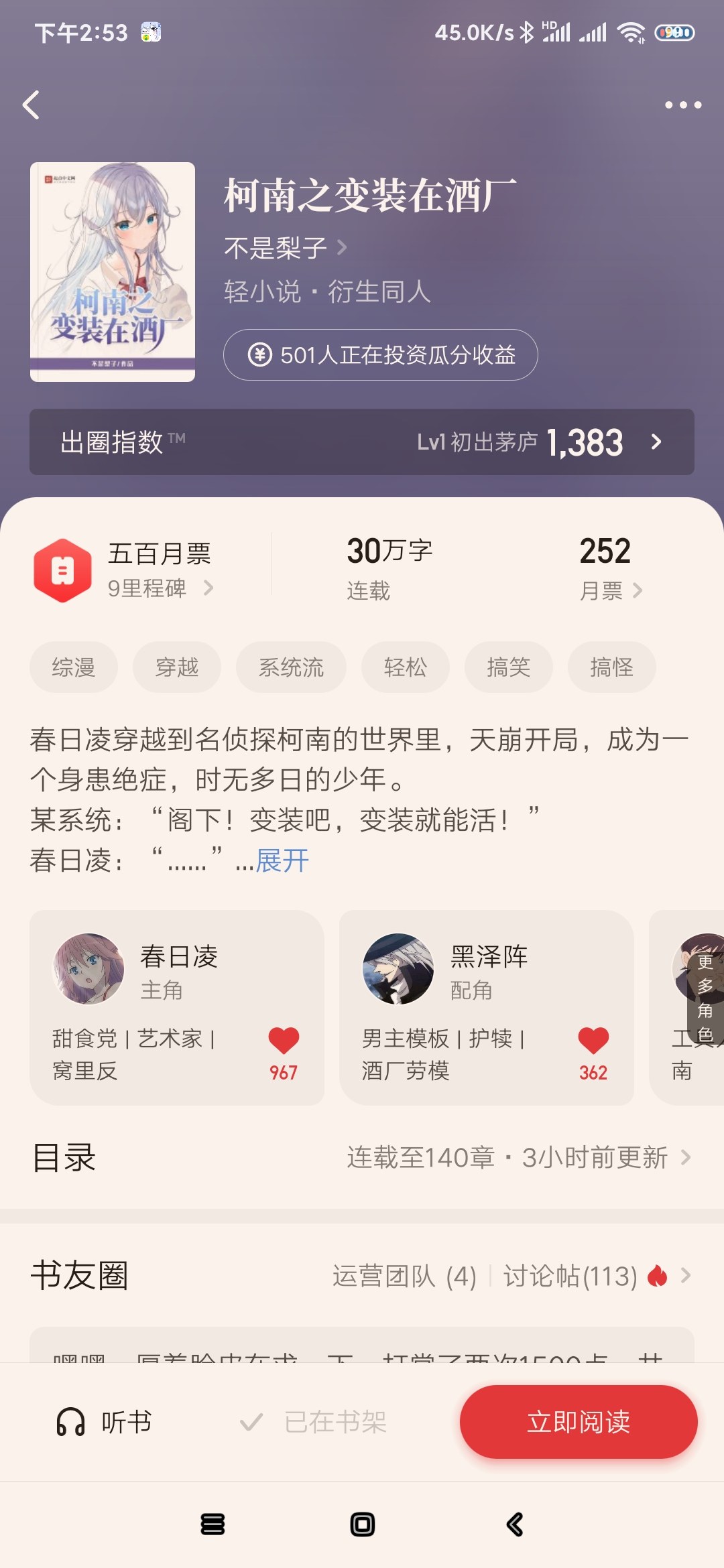Expand the synopsis with 展开
The width and height of the screenshot is (724, 1568).
[282, 861]
